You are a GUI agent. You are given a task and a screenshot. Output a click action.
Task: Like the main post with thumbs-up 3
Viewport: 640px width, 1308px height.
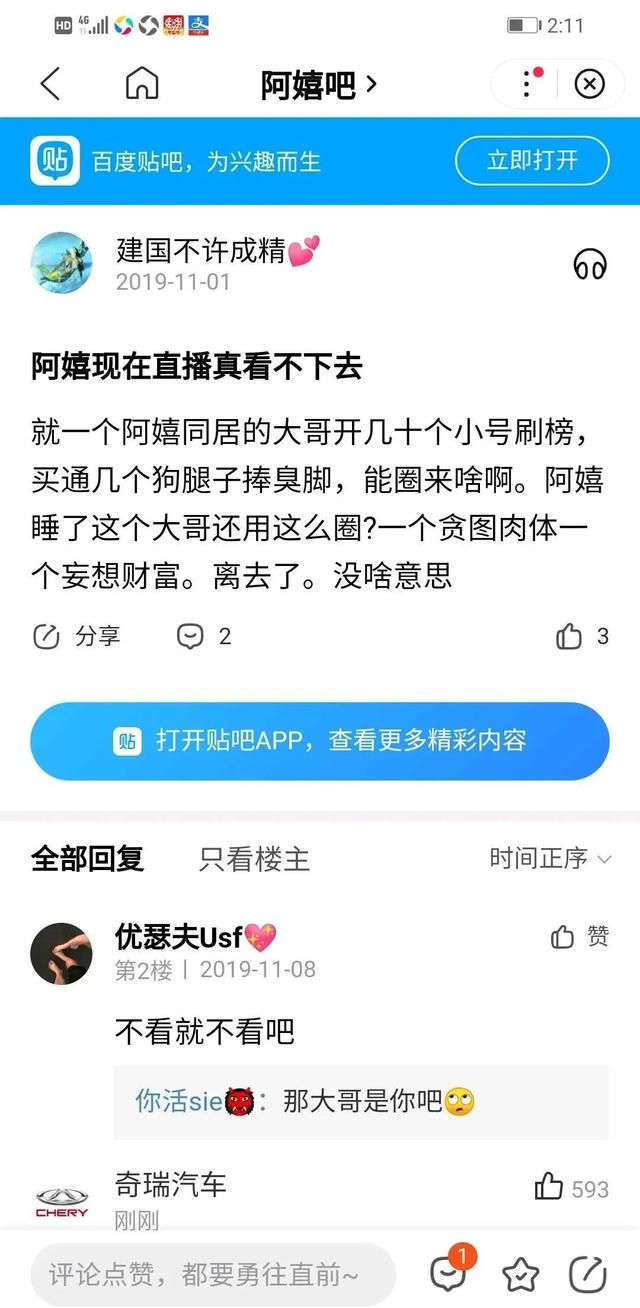pyautogui.click(x=583, y=636)
